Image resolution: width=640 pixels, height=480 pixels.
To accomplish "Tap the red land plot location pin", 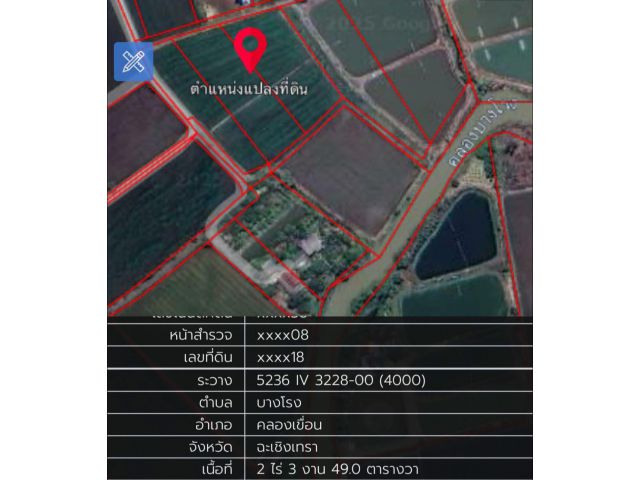I will click(249, 47).
